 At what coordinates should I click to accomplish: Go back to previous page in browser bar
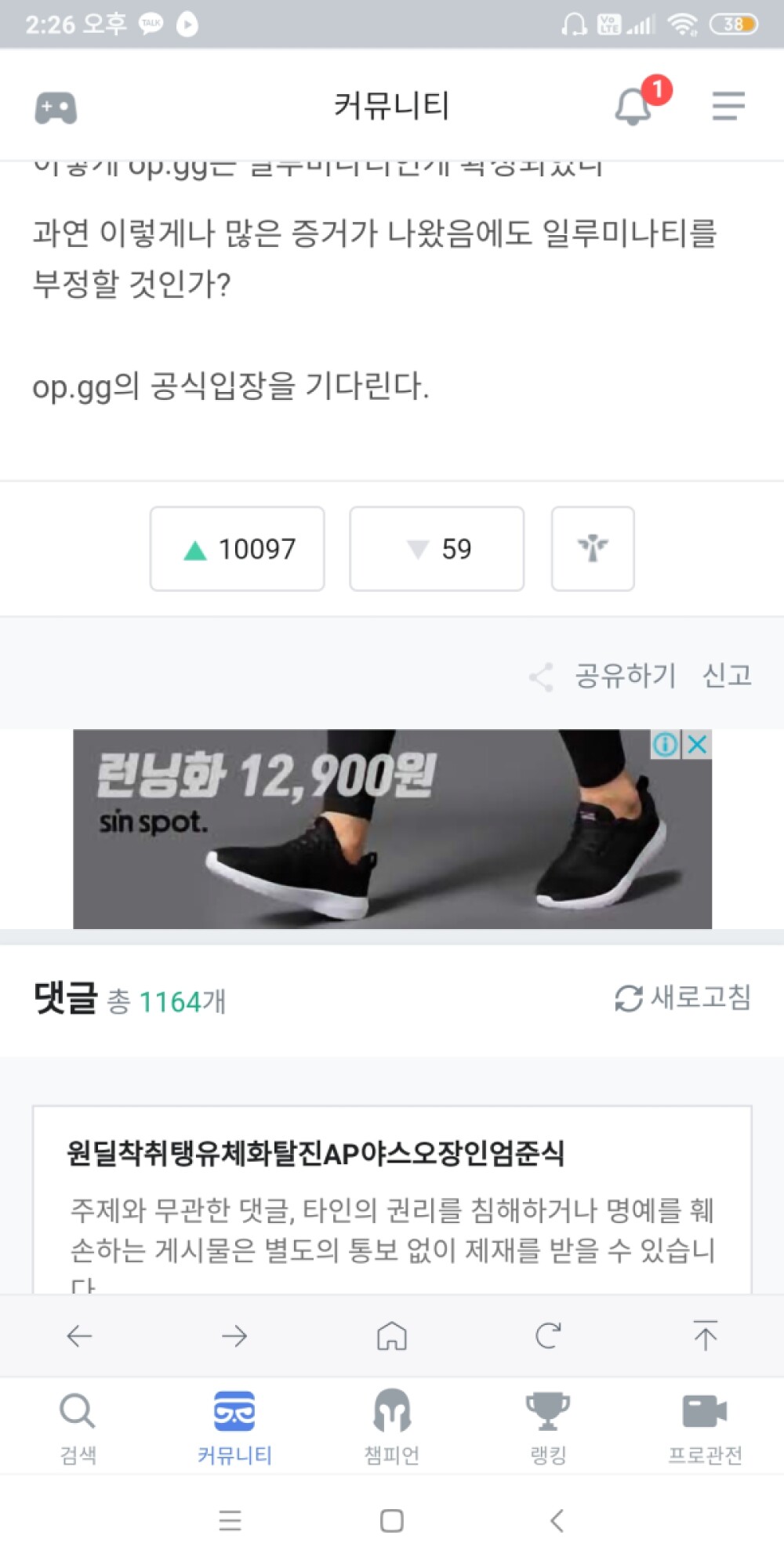[x=79, y=1336]
